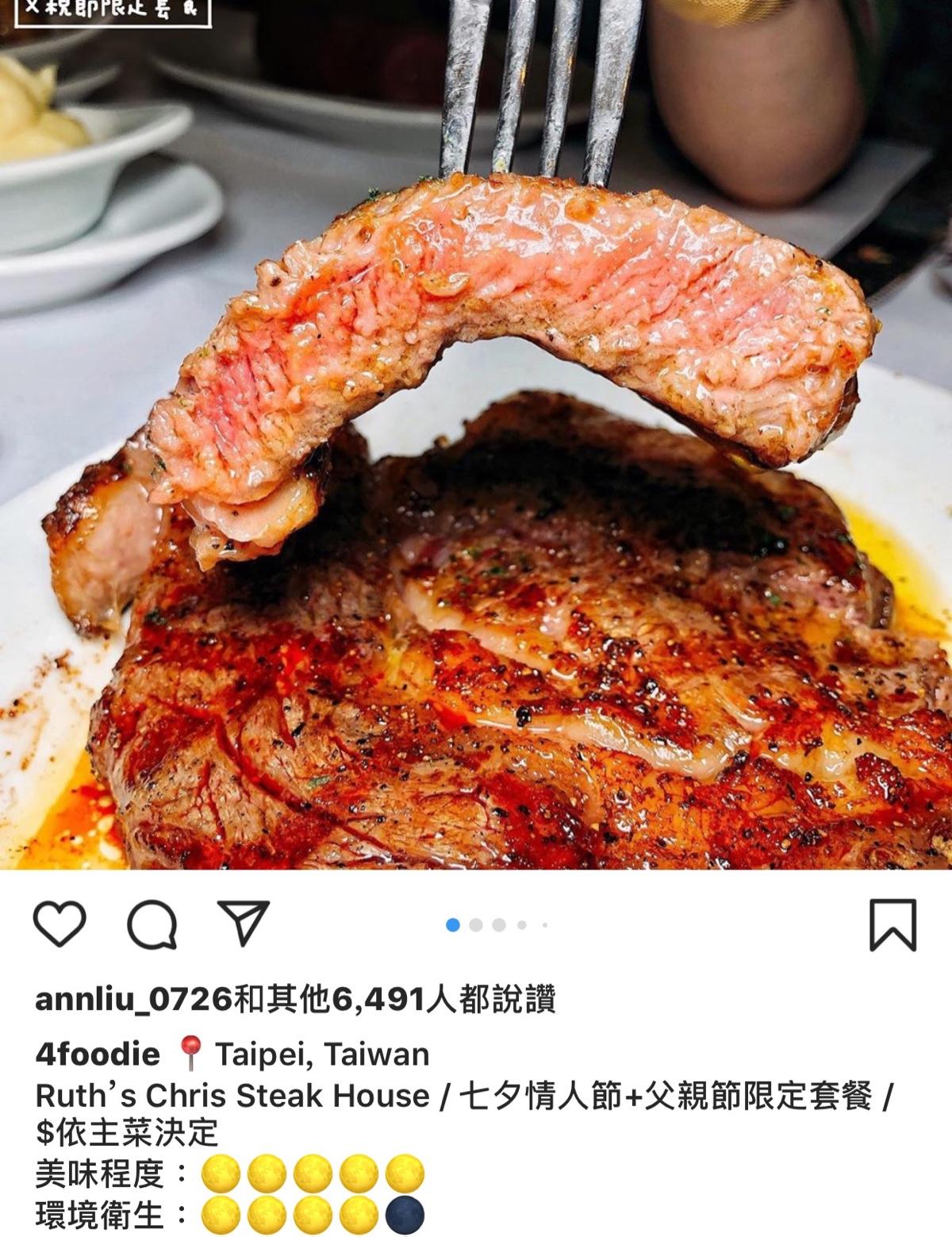Open the 4foodie profile from caption
The height and width of the screenshot is (1237, 952).
click(x=98, y=1055)
